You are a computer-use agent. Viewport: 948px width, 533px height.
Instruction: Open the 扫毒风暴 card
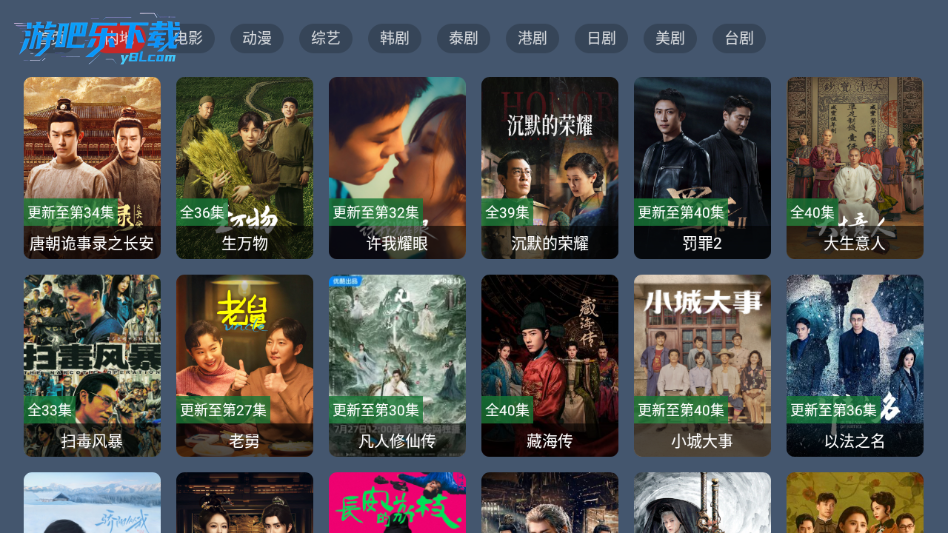click(92, 365)
